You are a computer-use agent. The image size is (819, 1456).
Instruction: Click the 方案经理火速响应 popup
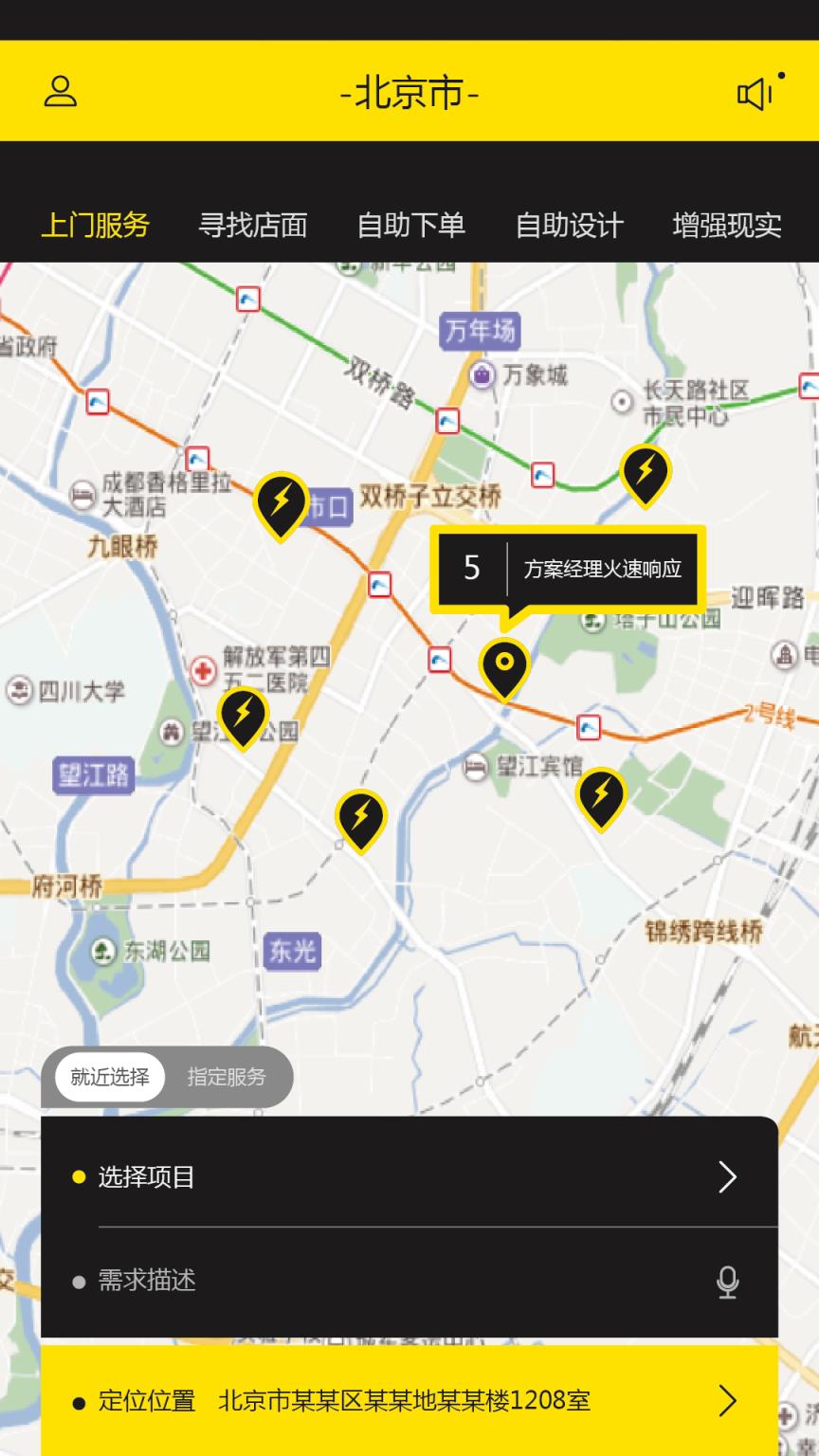pos(604,568)
